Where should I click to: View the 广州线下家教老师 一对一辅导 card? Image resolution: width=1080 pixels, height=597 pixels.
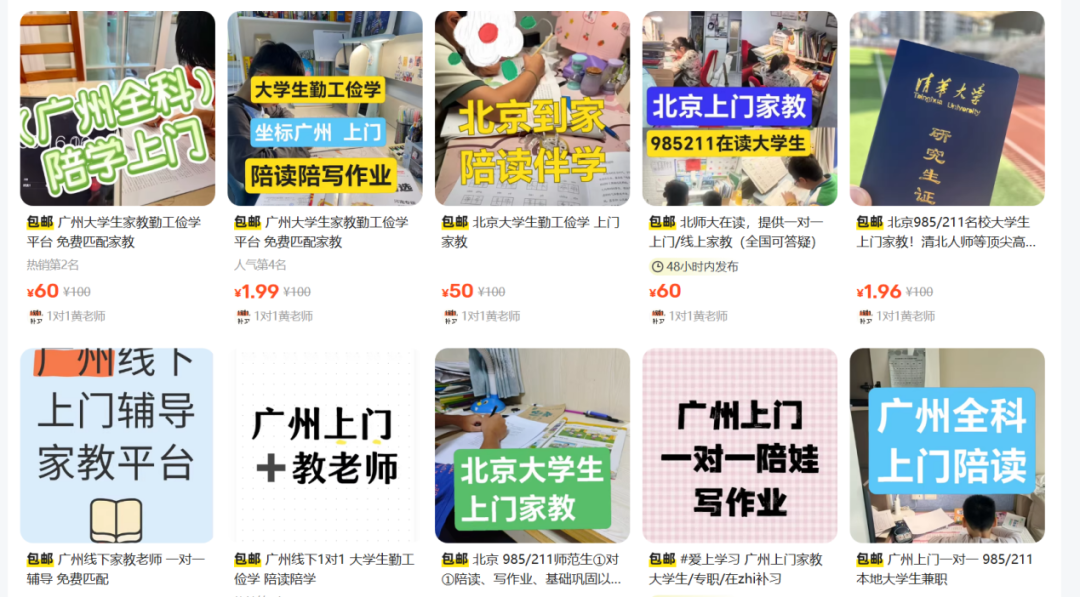click(x=117, y=446)
